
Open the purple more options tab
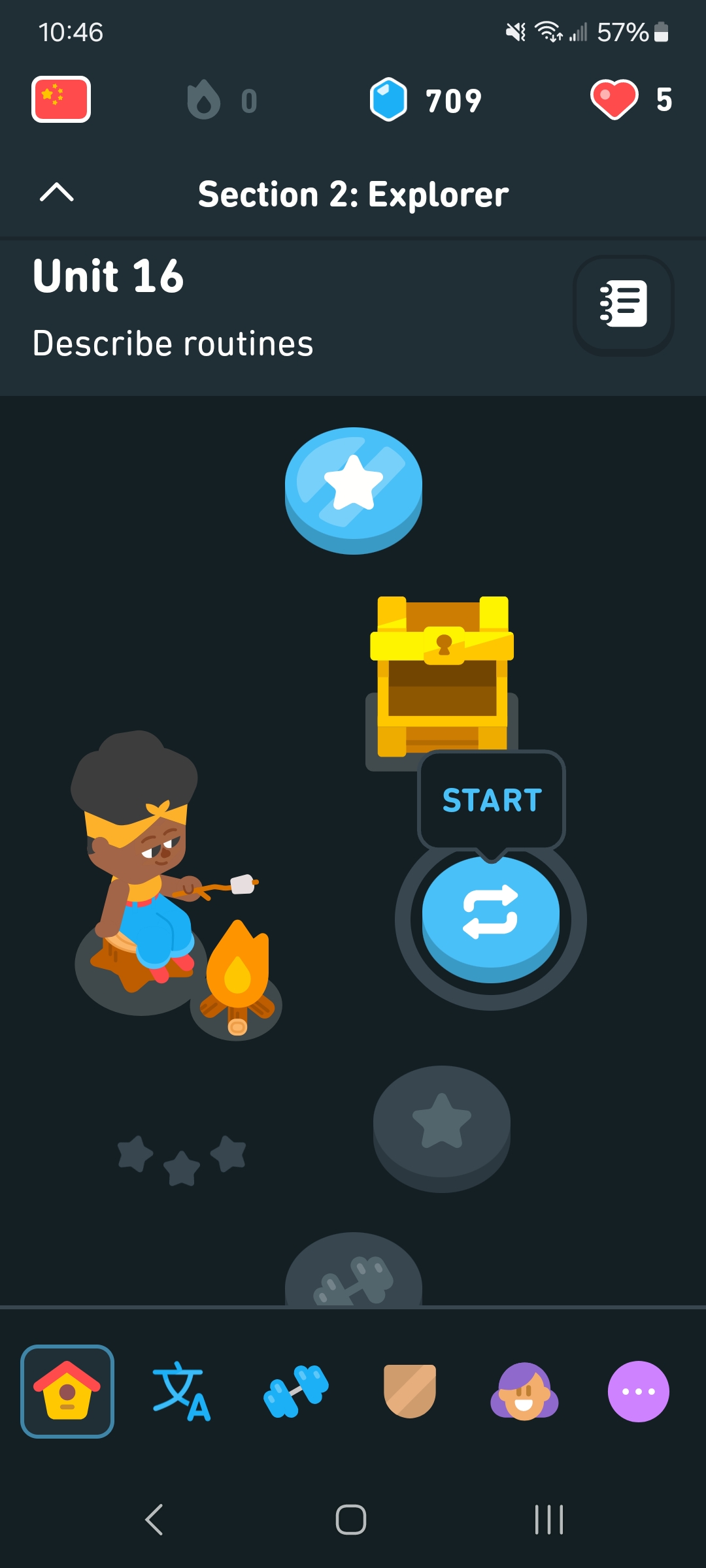pyautogui.click(x=638, y=1392)
